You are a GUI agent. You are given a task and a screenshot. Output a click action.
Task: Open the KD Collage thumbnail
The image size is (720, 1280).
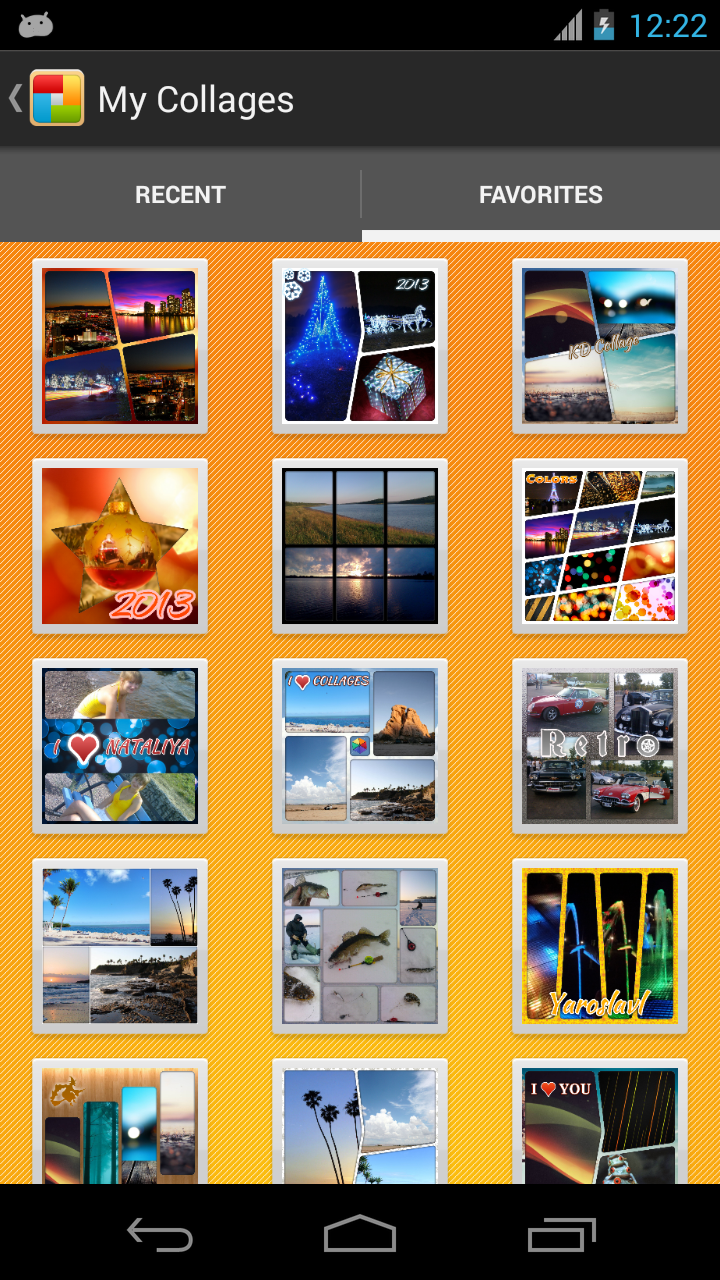pyautogui.click(x=600, y=346)
